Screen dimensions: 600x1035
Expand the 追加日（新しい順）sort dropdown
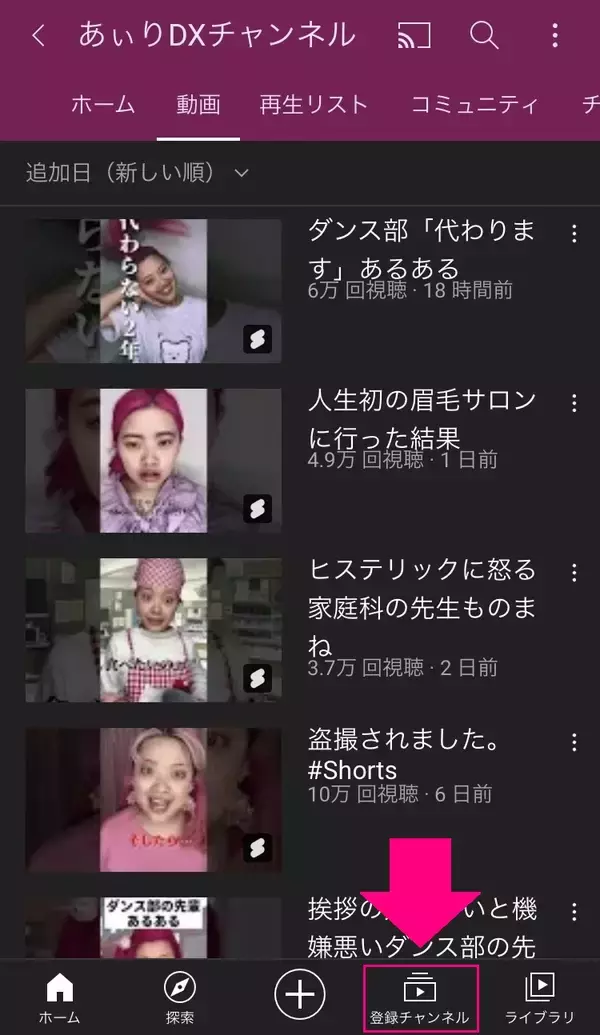tap(137, 173)
